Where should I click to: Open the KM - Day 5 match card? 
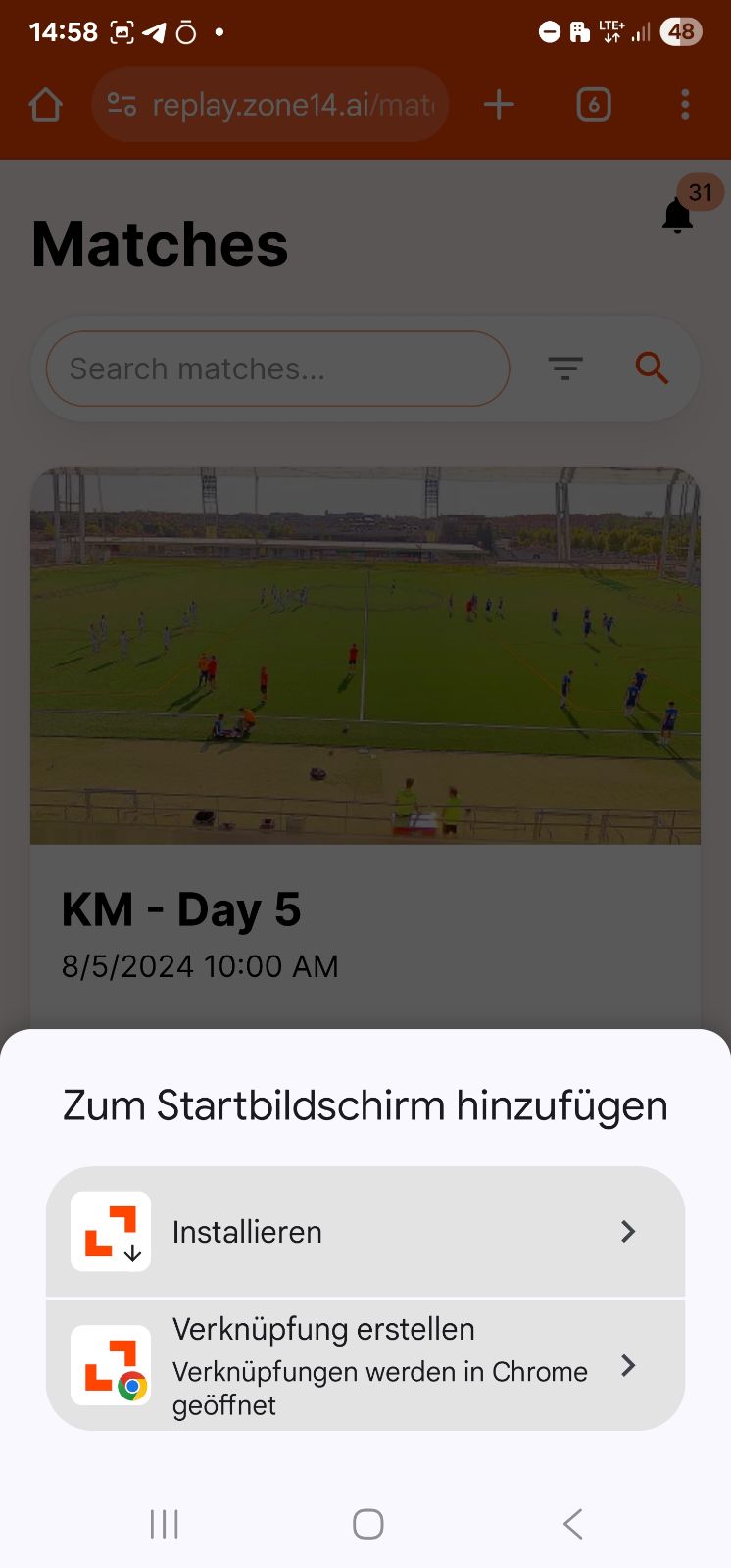coord(365,686)
